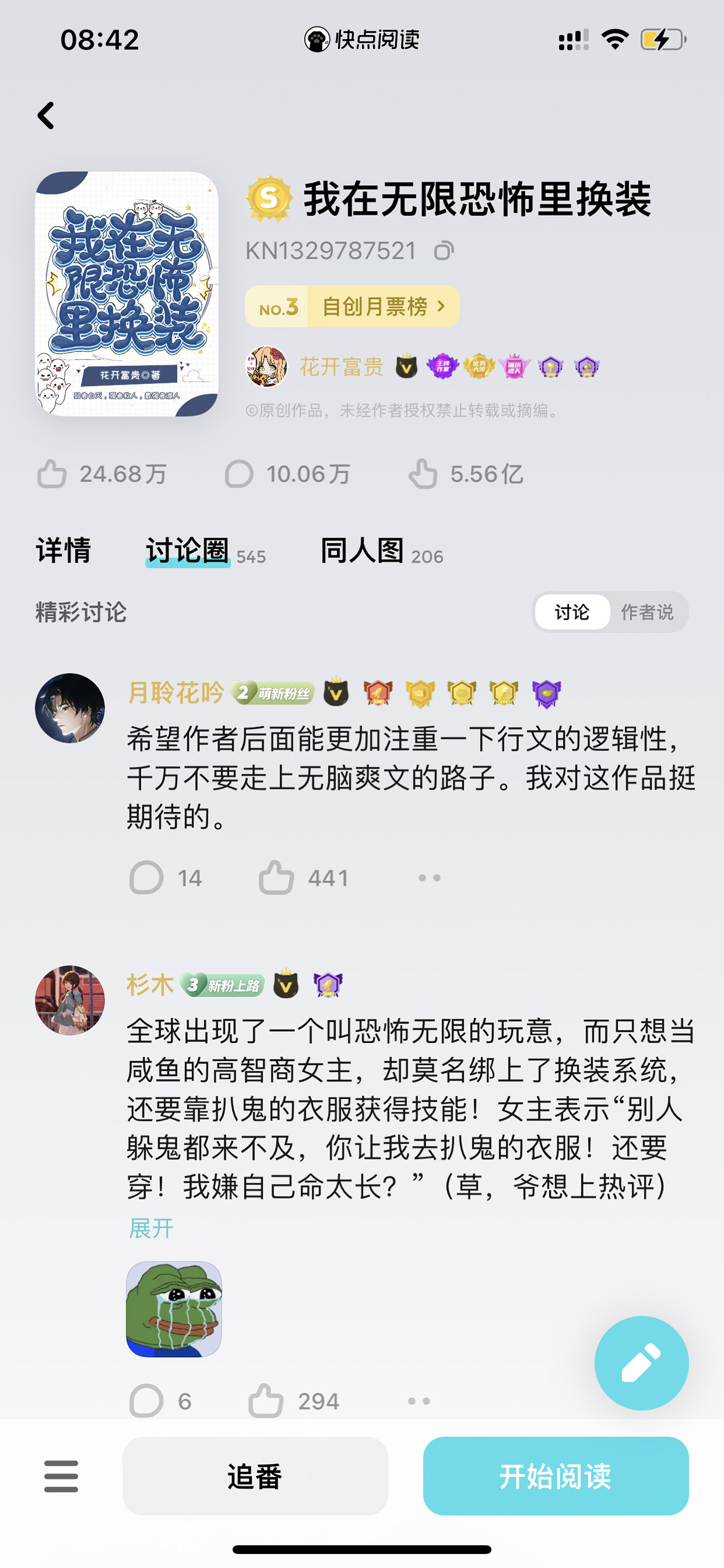The height and width of the screenshot is (1568, 724).
Task: Expand 杉木's full comment with 展开
Action: click(151, 1229)
